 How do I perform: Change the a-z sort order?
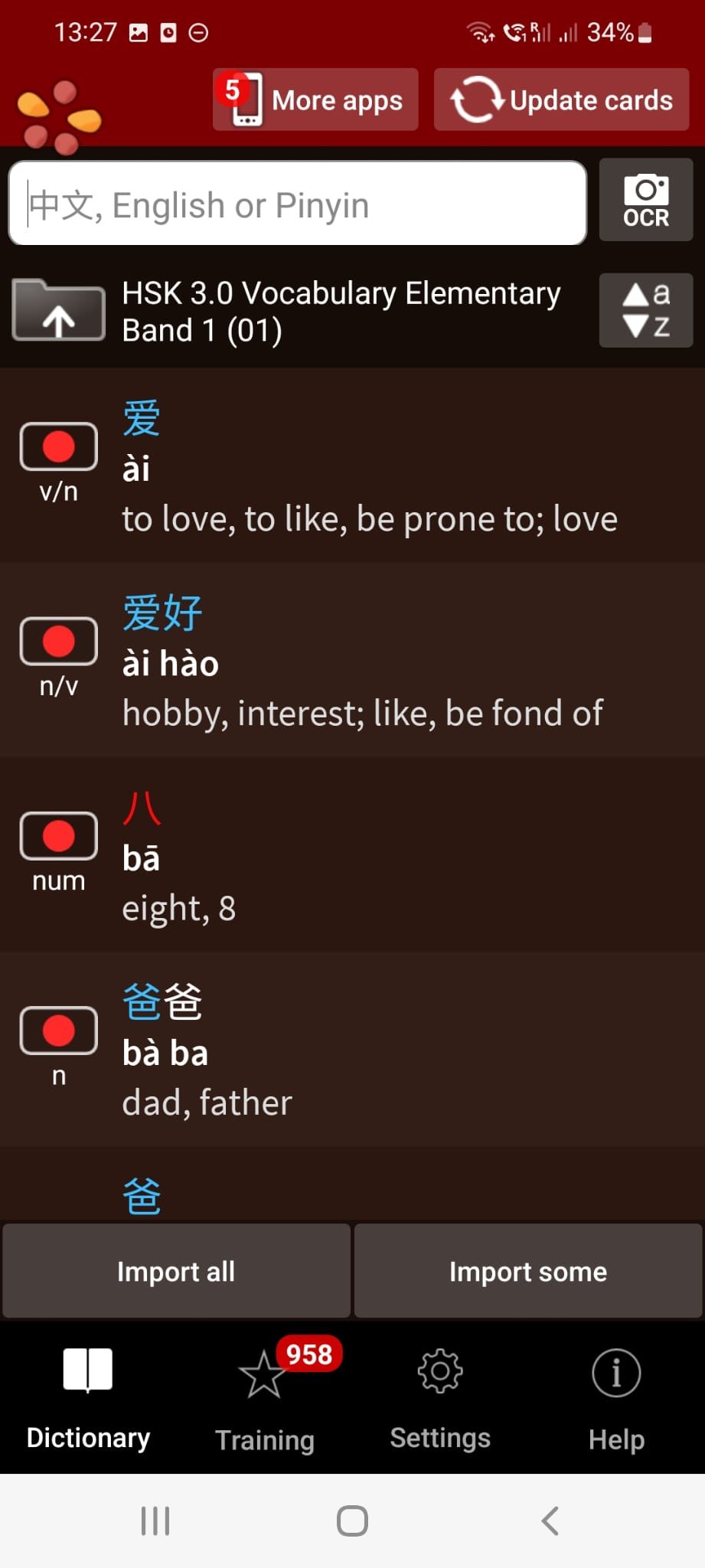[x=645, y=311]
